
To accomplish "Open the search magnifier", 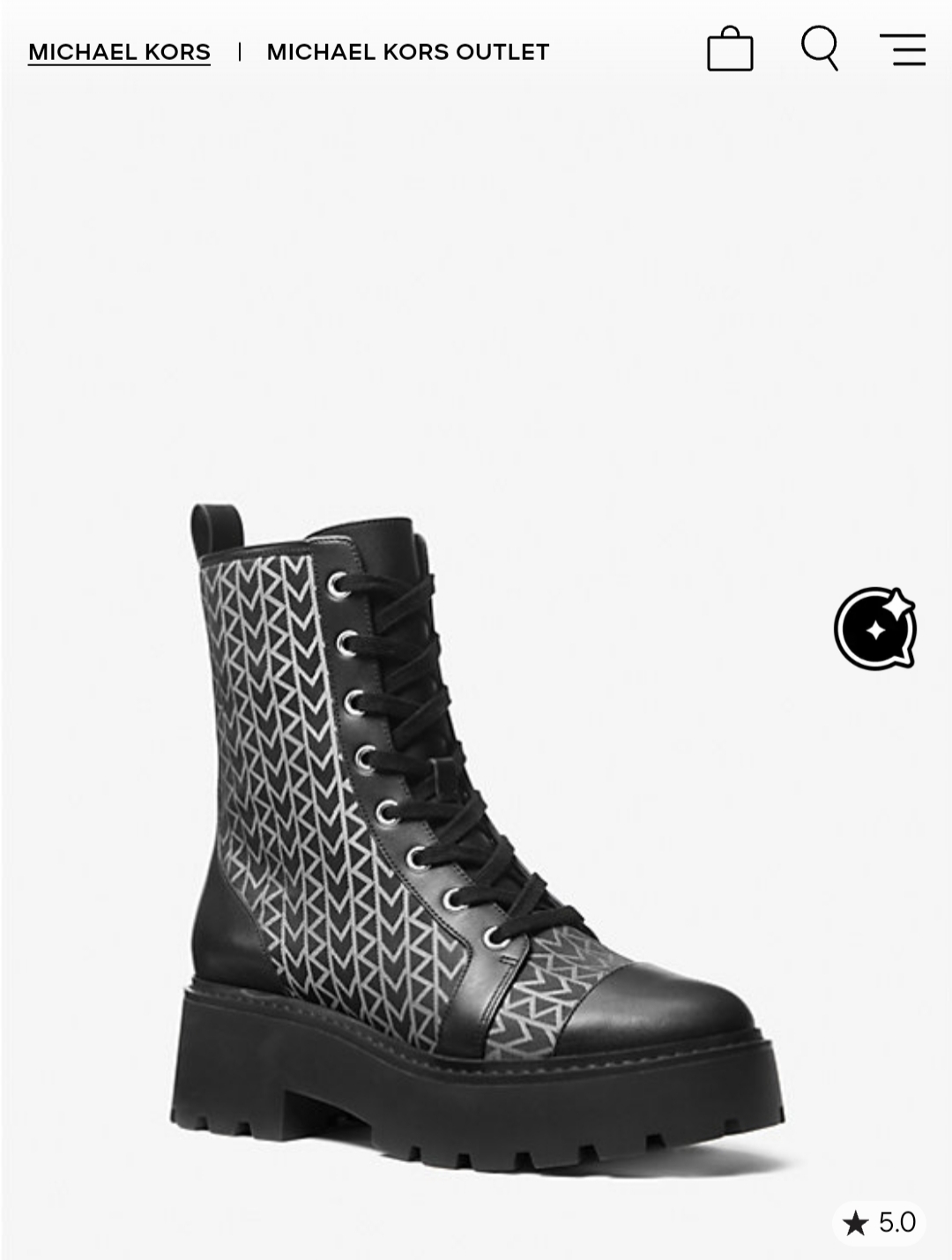I will 819,48.
